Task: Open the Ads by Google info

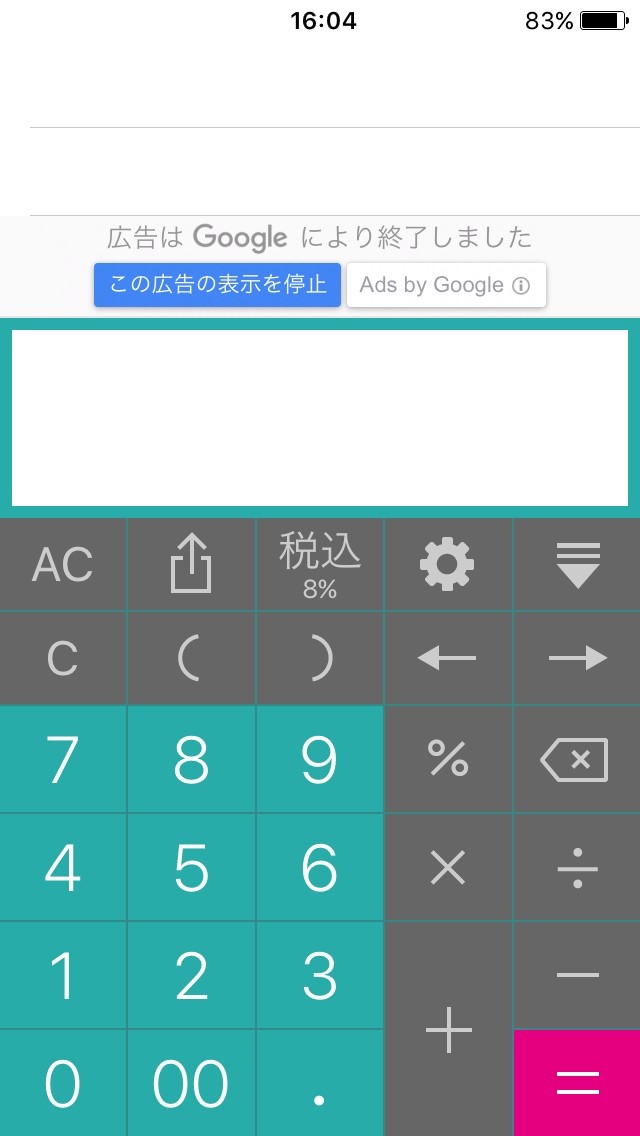Action: [x=446, y=285]
